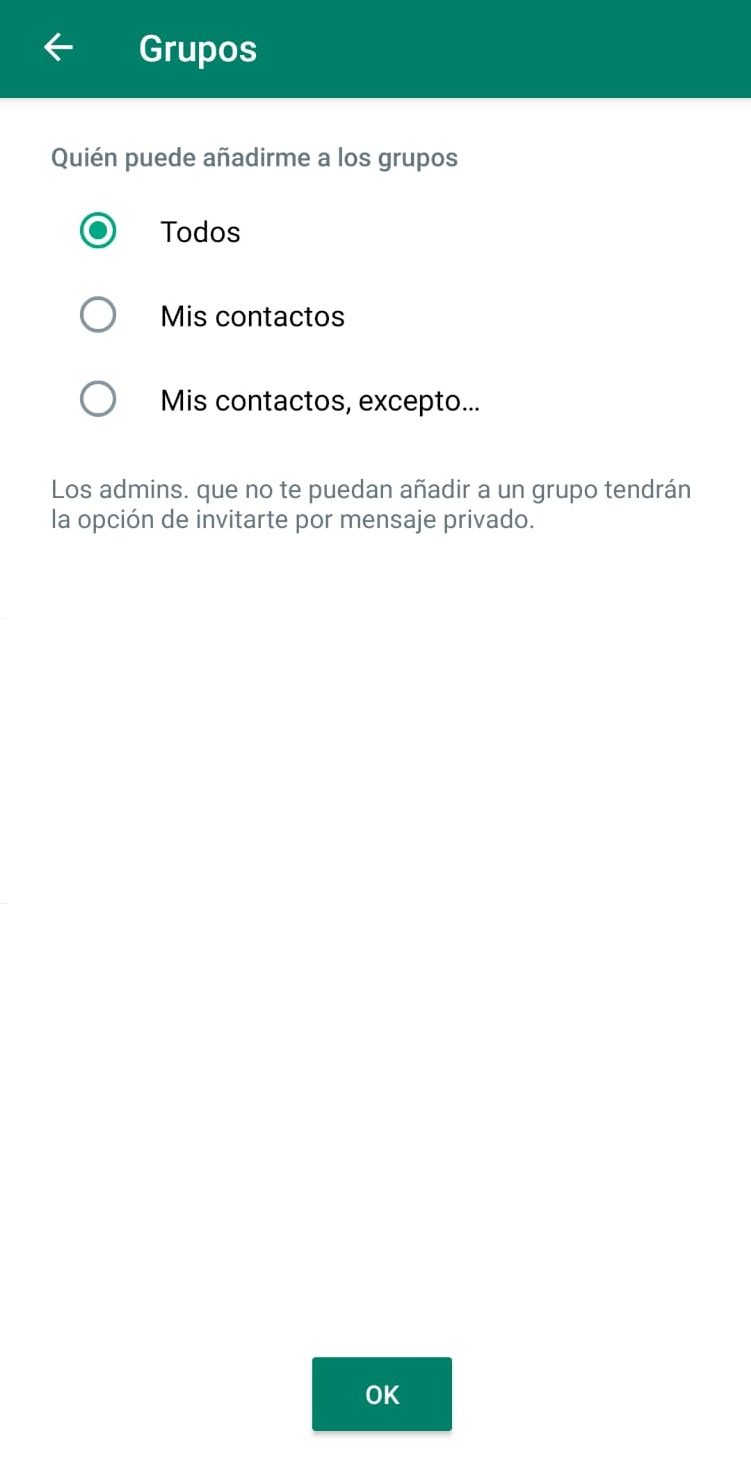Go back from the Grupos screen
The width and height of the screenshot is (751, 1458).
point(58,48)
